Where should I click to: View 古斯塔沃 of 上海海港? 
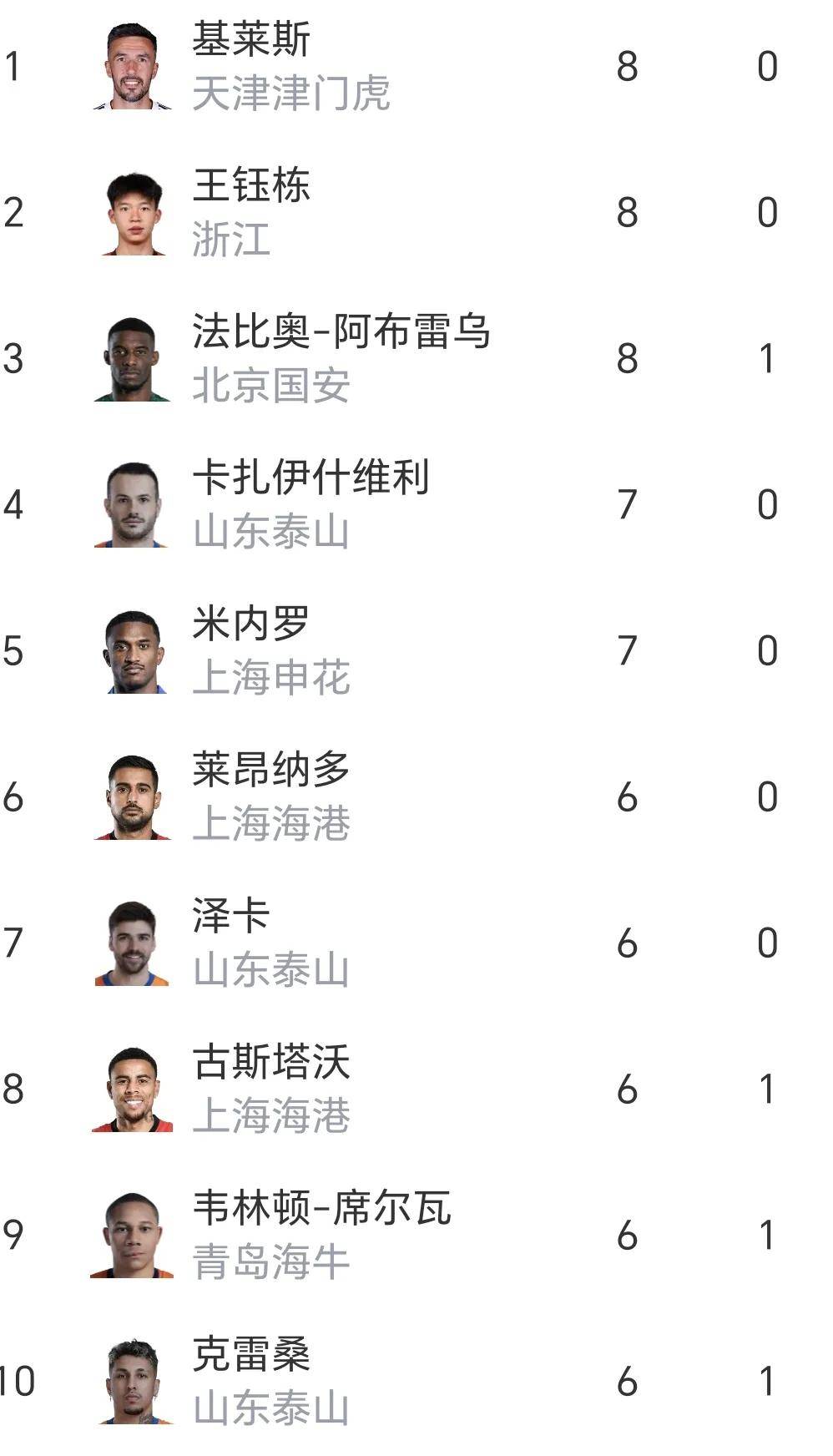coord(270,1063)
